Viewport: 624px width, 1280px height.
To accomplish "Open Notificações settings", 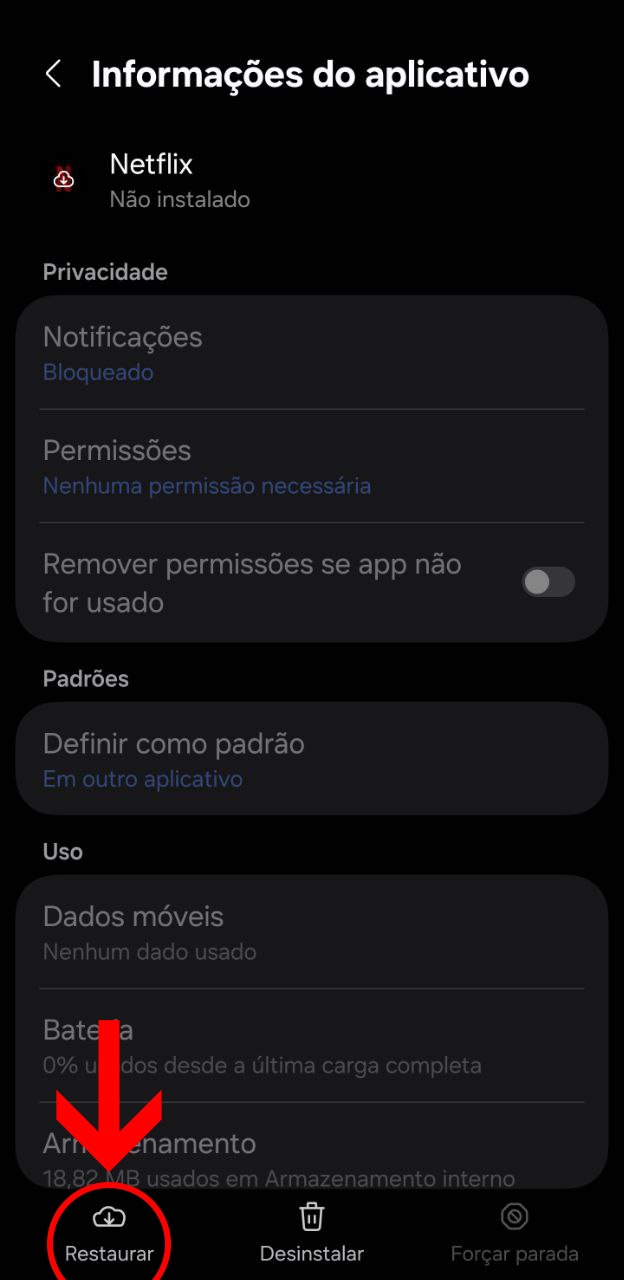I will [311, 353].
